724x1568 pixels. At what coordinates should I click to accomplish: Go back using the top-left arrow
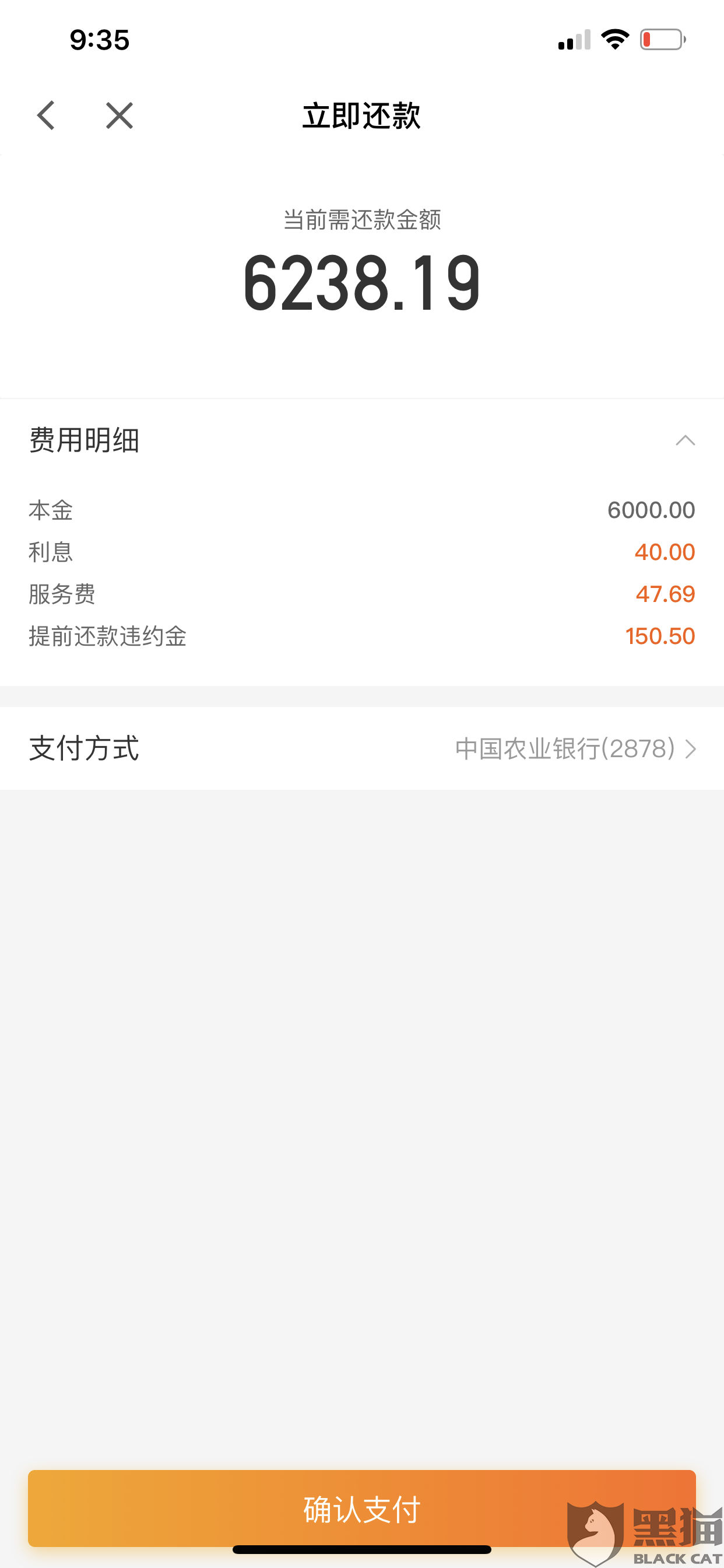46,115
